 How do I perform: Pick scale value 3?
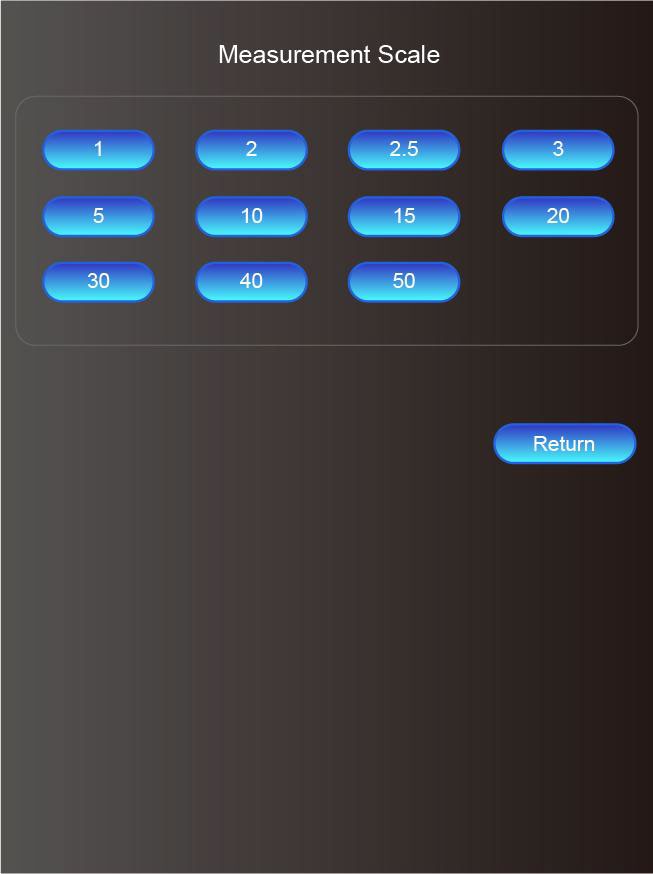(x=558, y=150)
